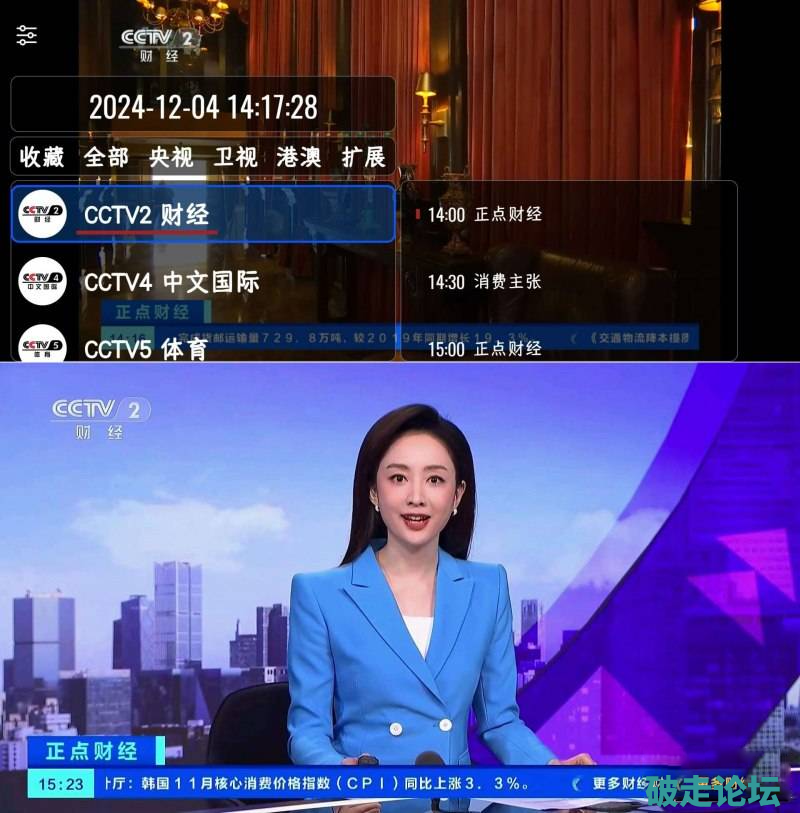Open the settings sliders icon
Image resolution: width=800 pixels, height=813 pixels.
tap(26, 35)
